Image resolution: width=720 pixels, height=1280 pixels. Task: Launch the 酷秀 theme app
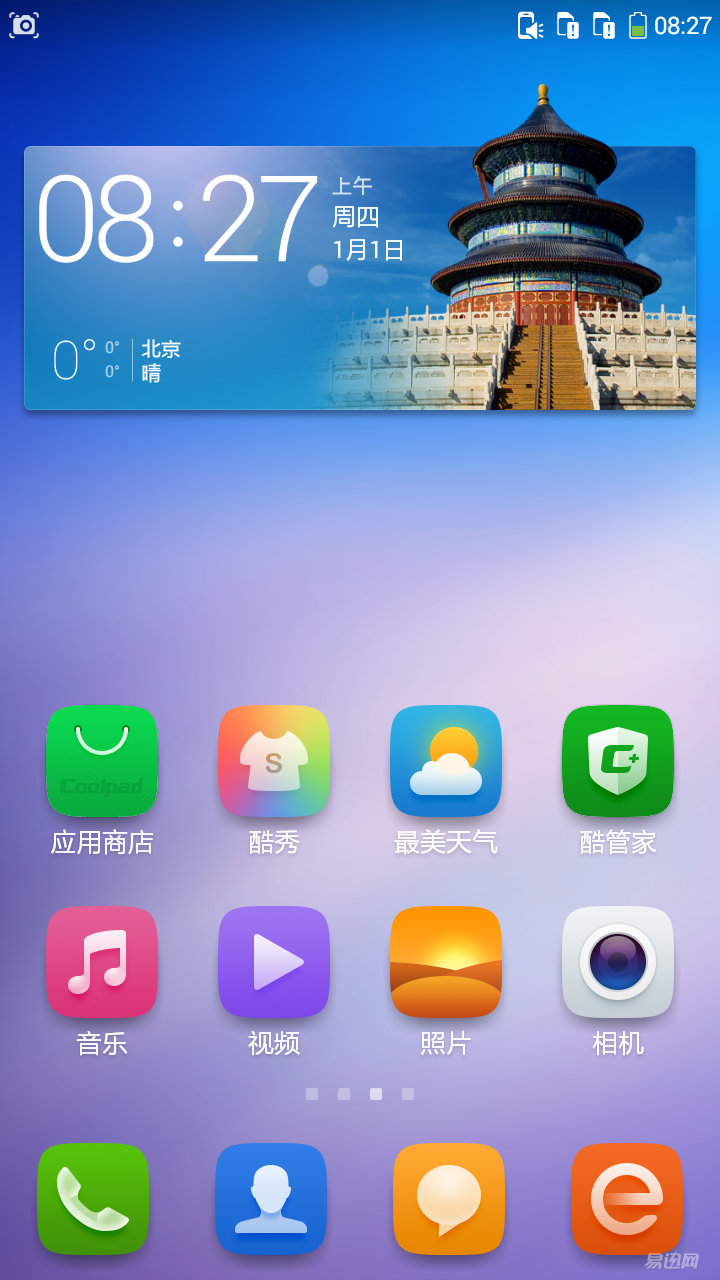tap(274, 762)
